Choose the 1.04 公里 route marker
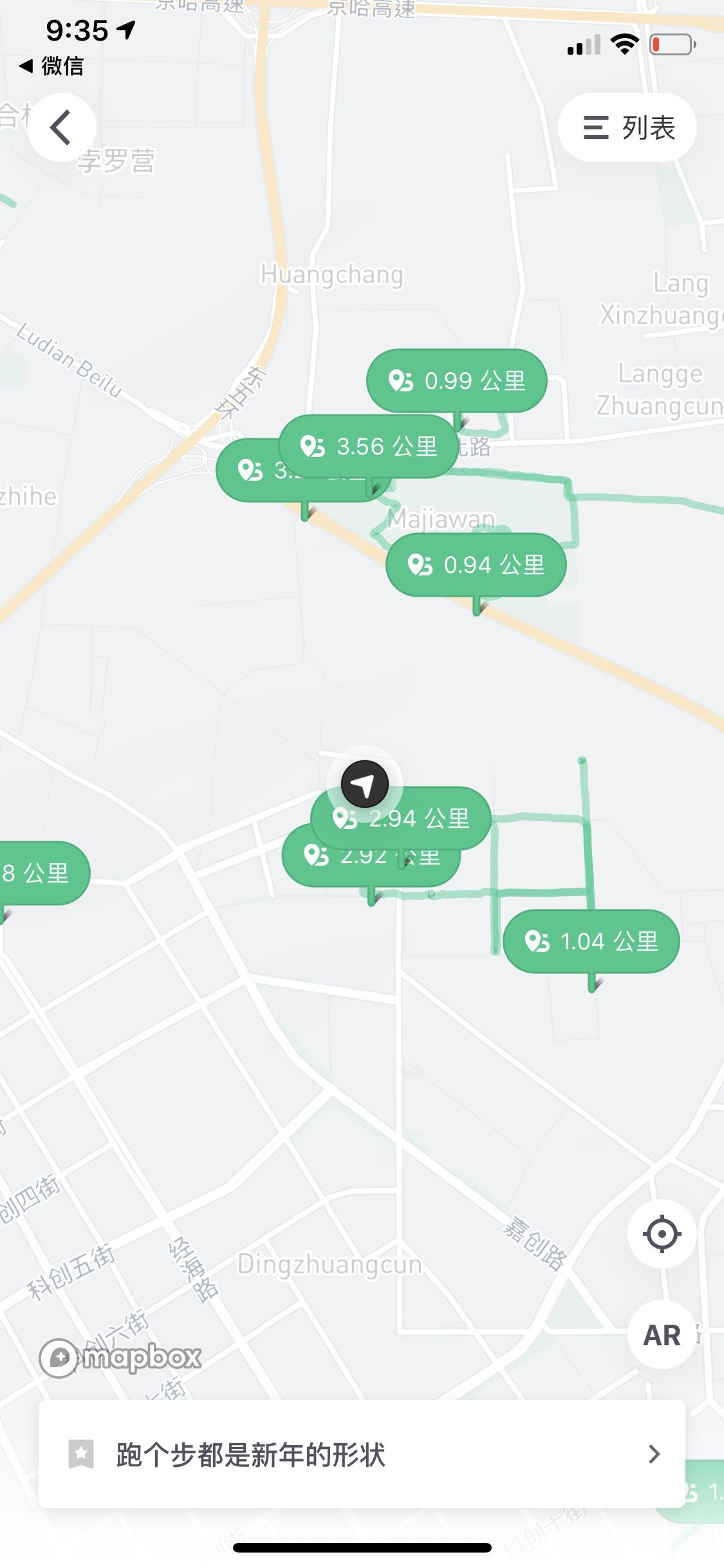This screenshot has width=724, height=1568. 591,941
